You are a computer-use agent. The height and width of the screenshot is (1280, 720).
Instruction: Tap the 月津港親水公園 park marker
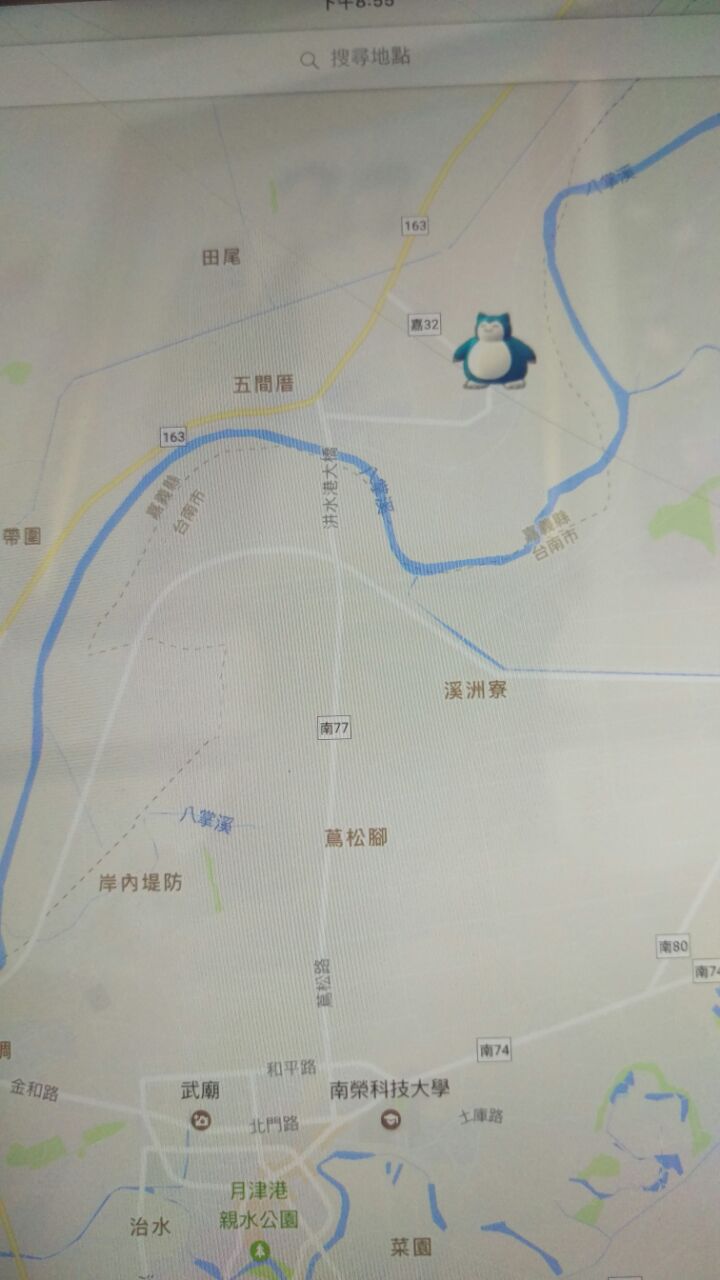260,1249
